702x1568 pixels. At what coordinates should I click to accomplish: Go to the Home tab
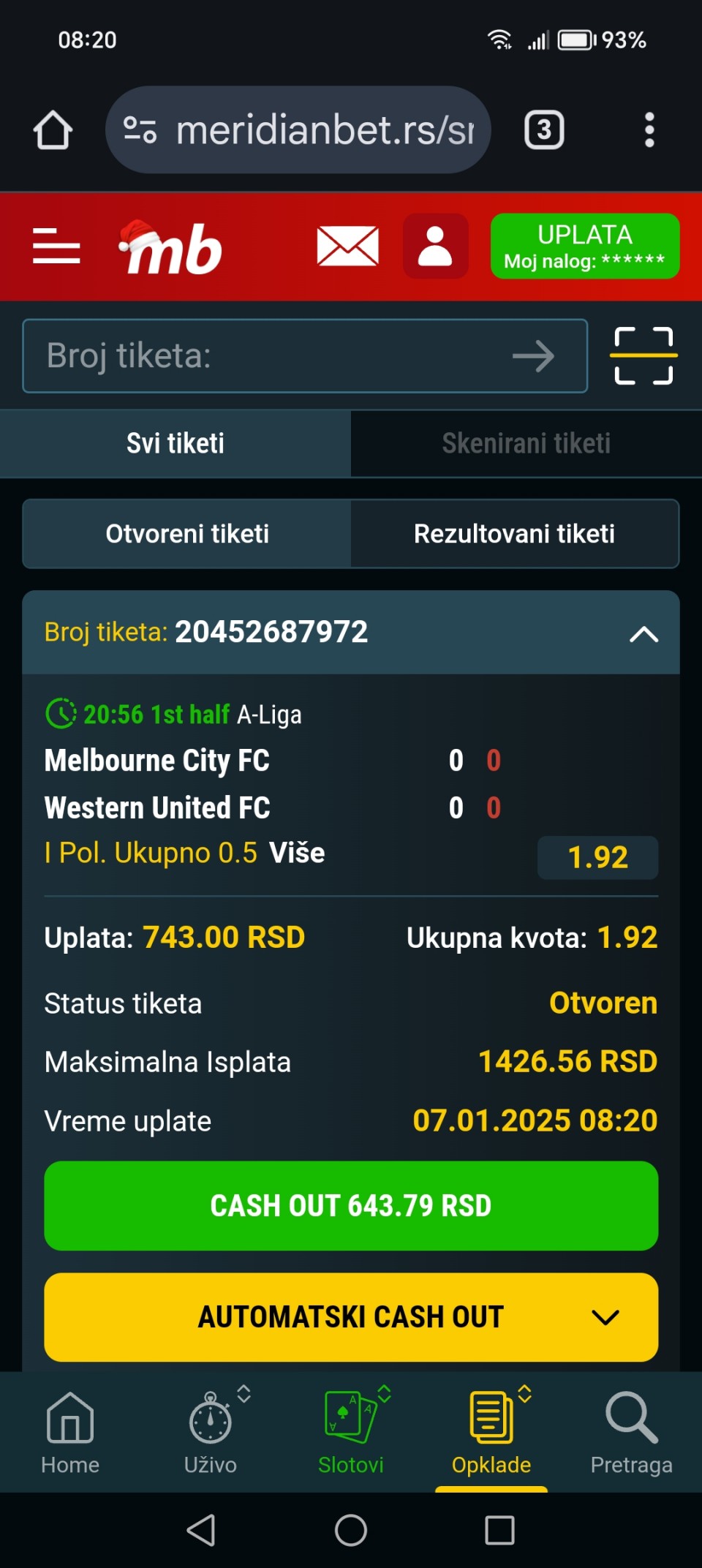point(70,1432)
